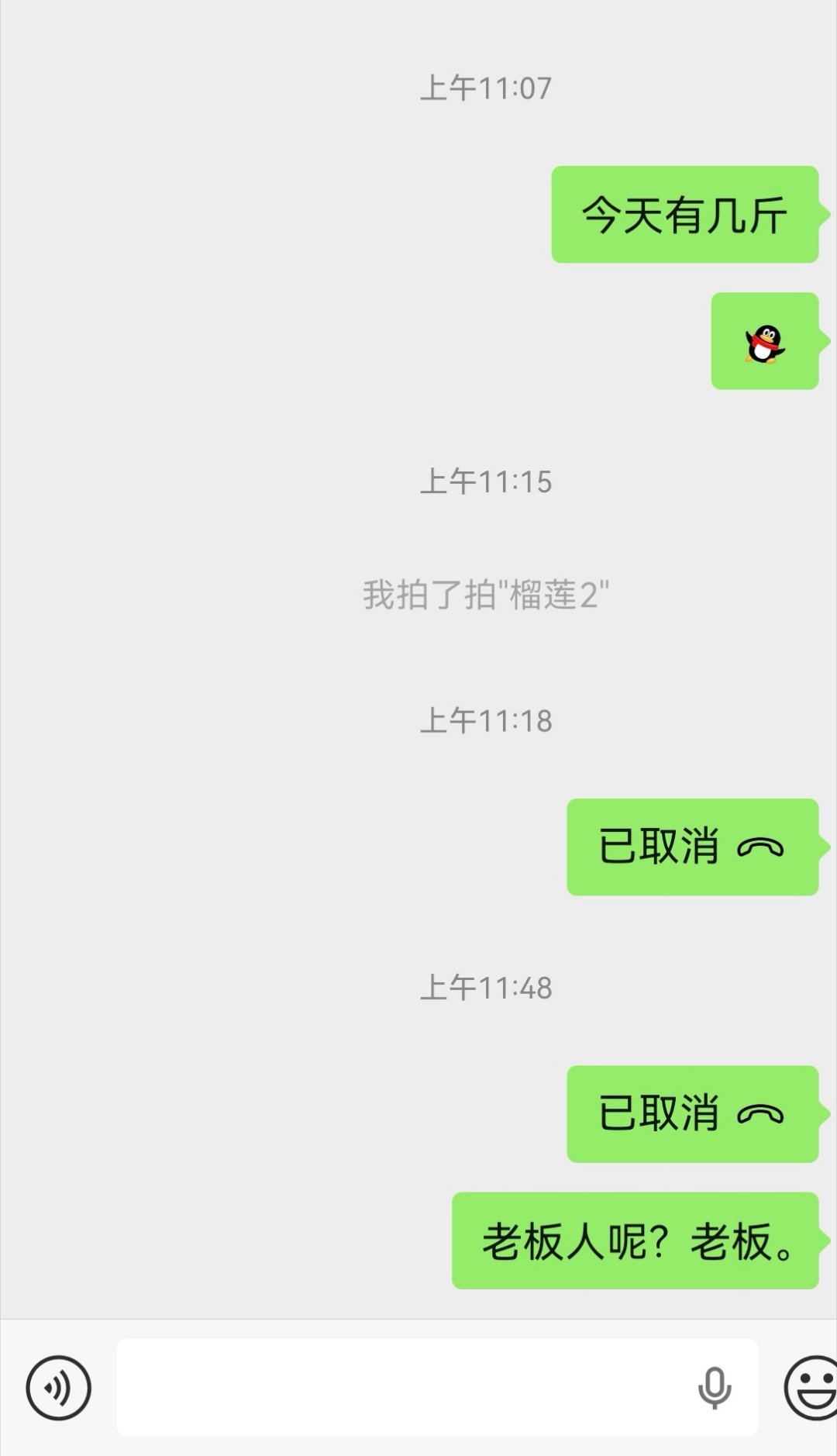Switch to hold-to-talk voice mode
The image size is (837, 1456).
click(x=58, y=1388)
